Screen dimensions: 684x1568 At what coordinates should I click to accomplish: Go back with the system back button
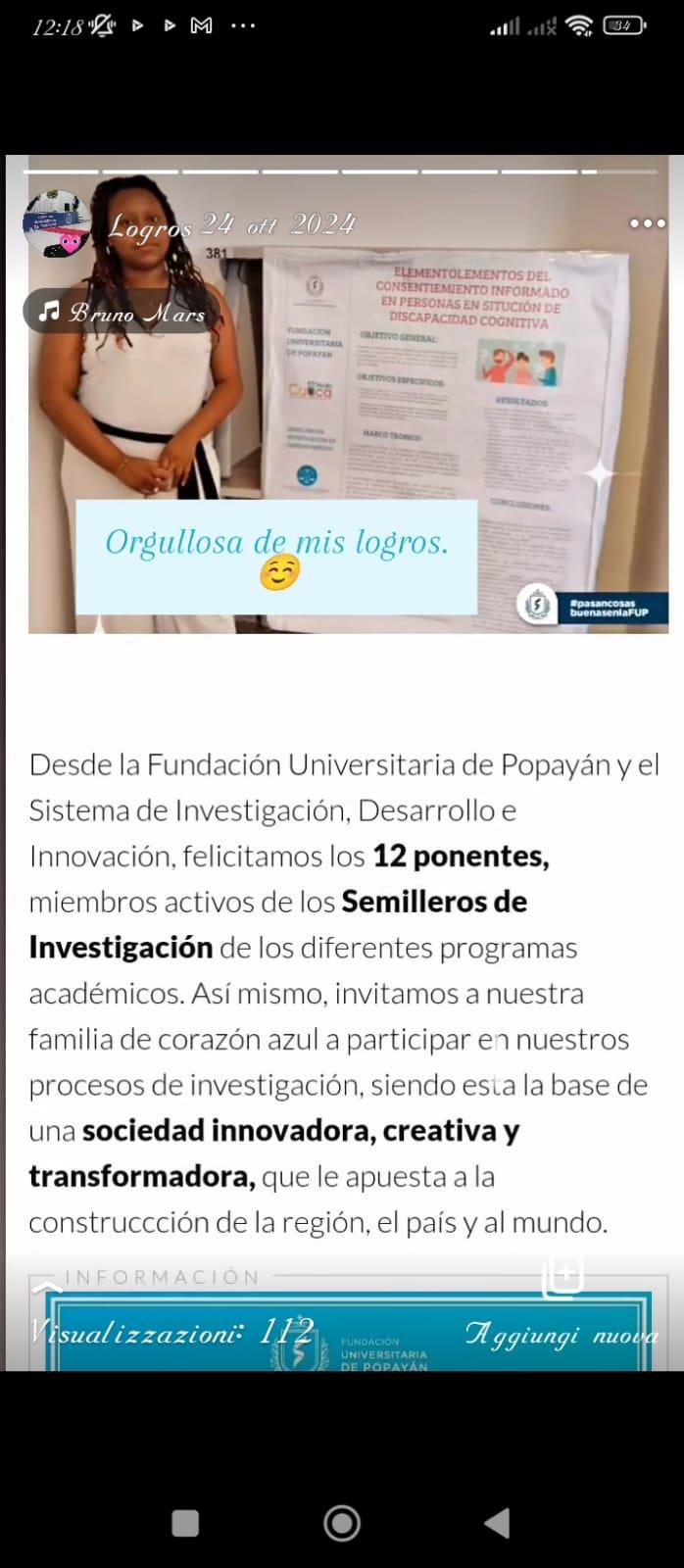coord(497,1522)
